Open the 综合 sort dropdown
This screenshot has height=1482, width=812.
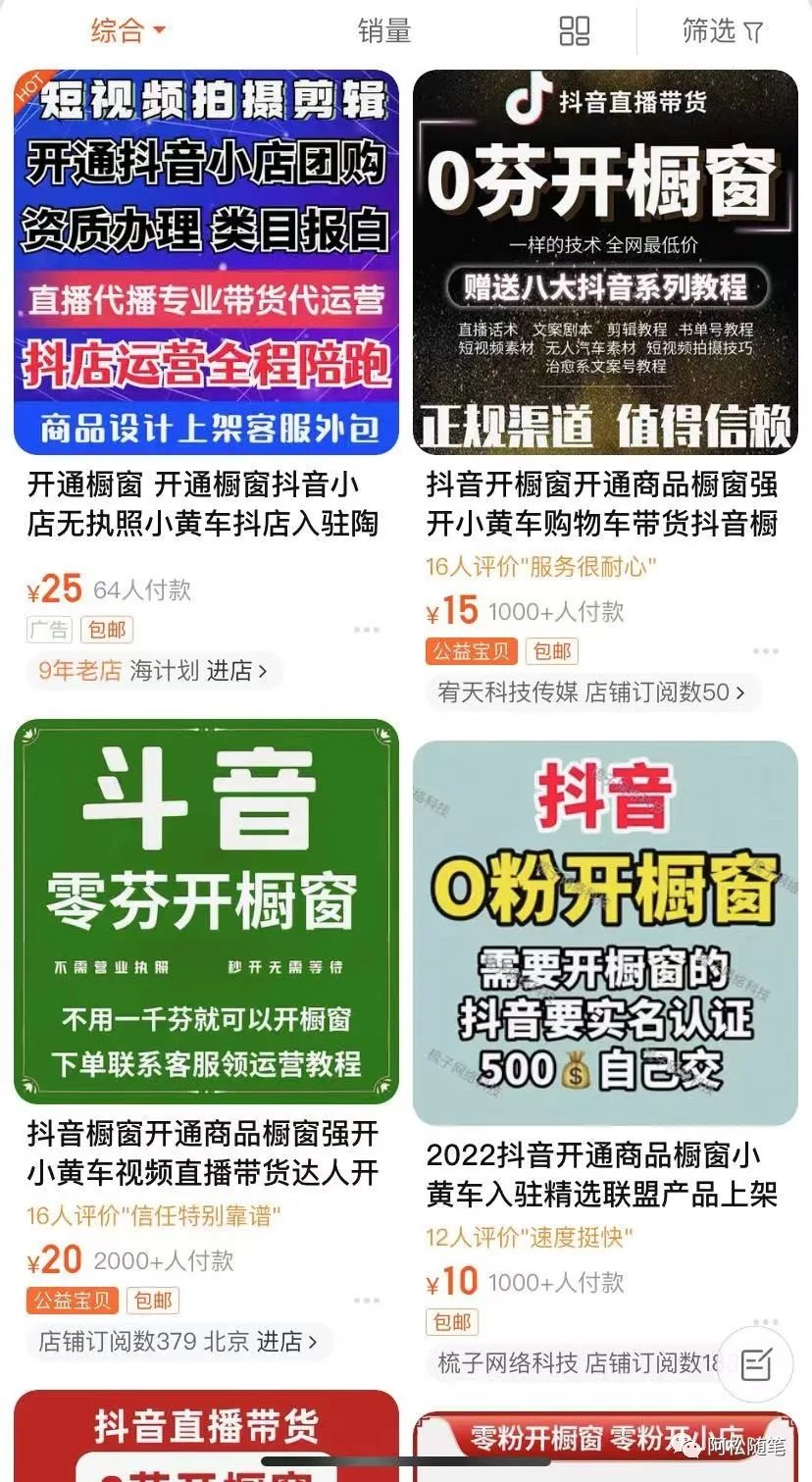pyautogui.click(x=127, y=31)
